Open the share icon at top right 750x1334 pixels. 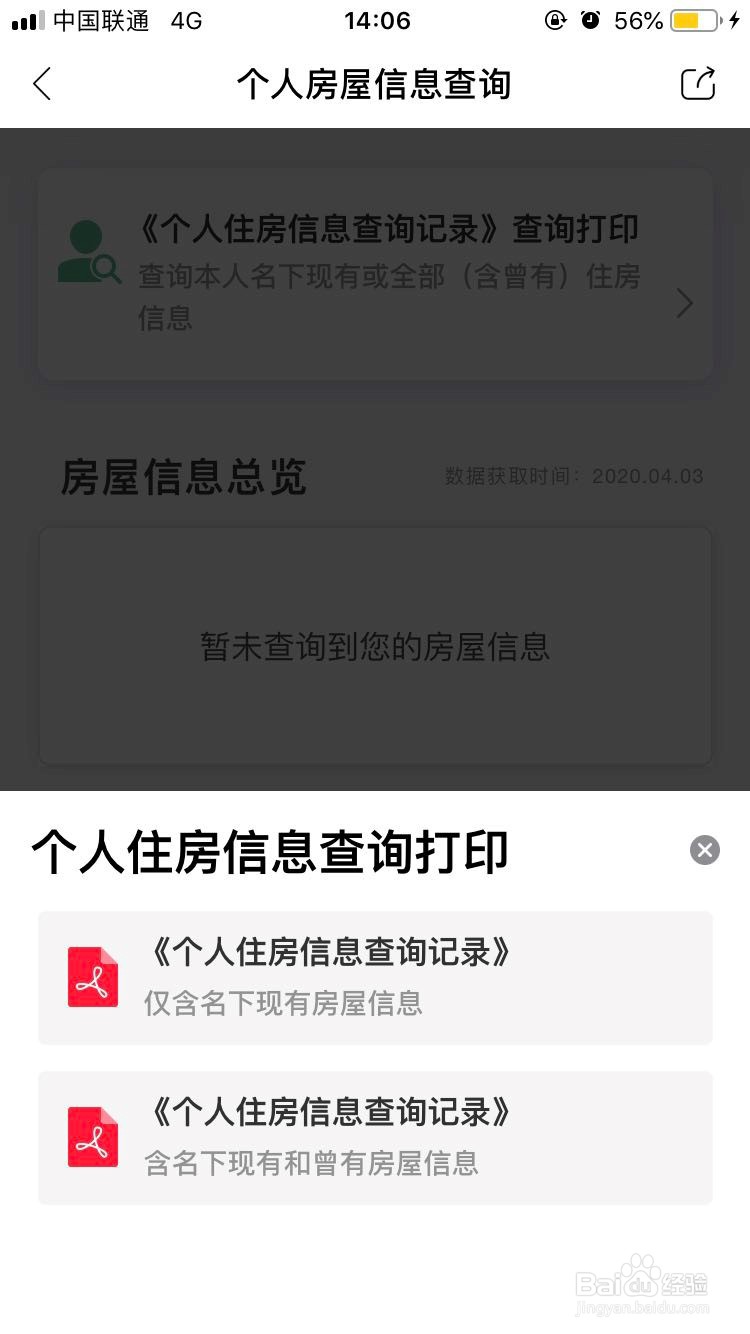697,84
